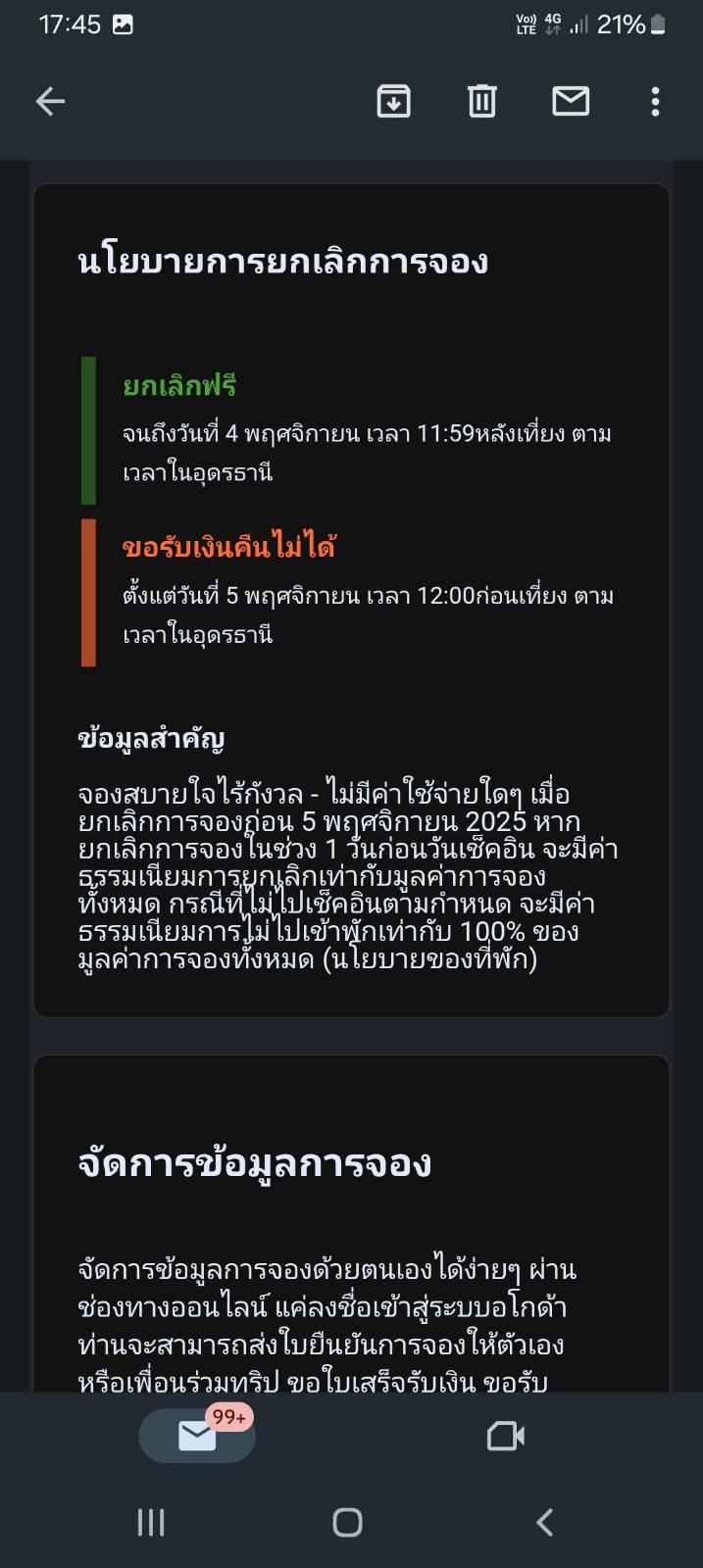Switch to the Meet video tab
703x1568 pixels.
click(x=506, y=1436)
